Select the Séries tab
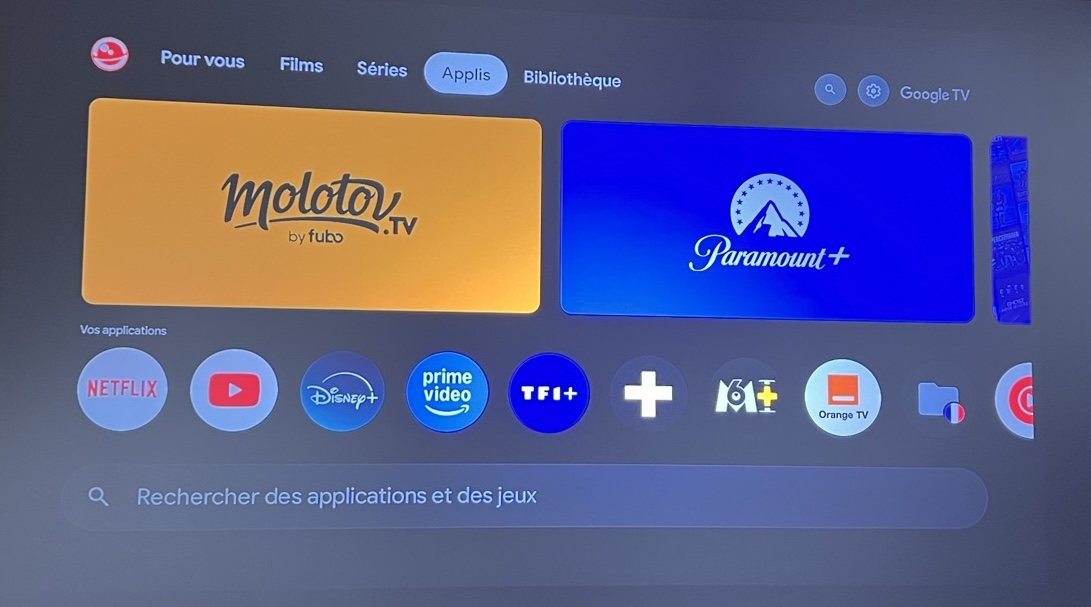Image resolution: width=1091 pixels, height=607 pixels. [x=382, y=70]
